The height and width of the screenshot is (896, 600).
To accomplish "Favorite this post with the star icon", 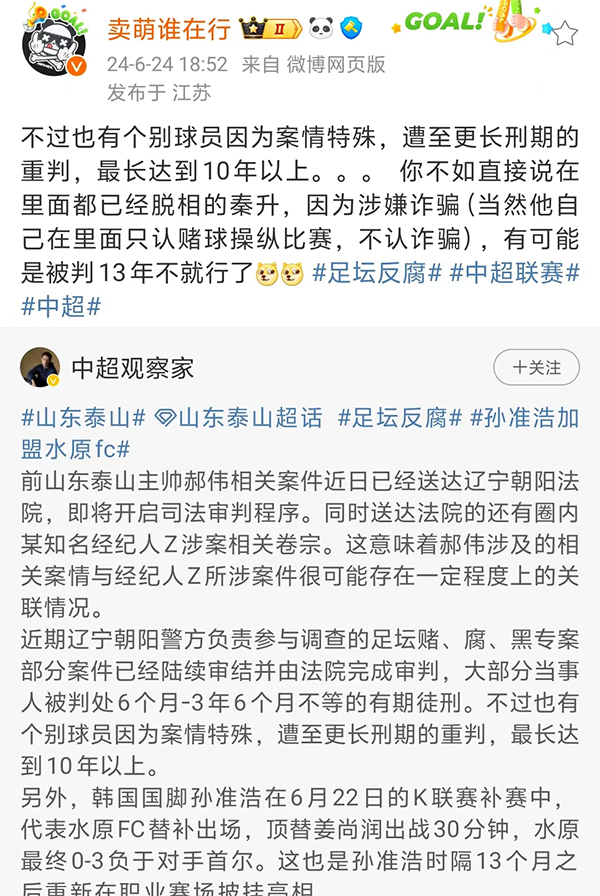I will click(x=565, y=35).
